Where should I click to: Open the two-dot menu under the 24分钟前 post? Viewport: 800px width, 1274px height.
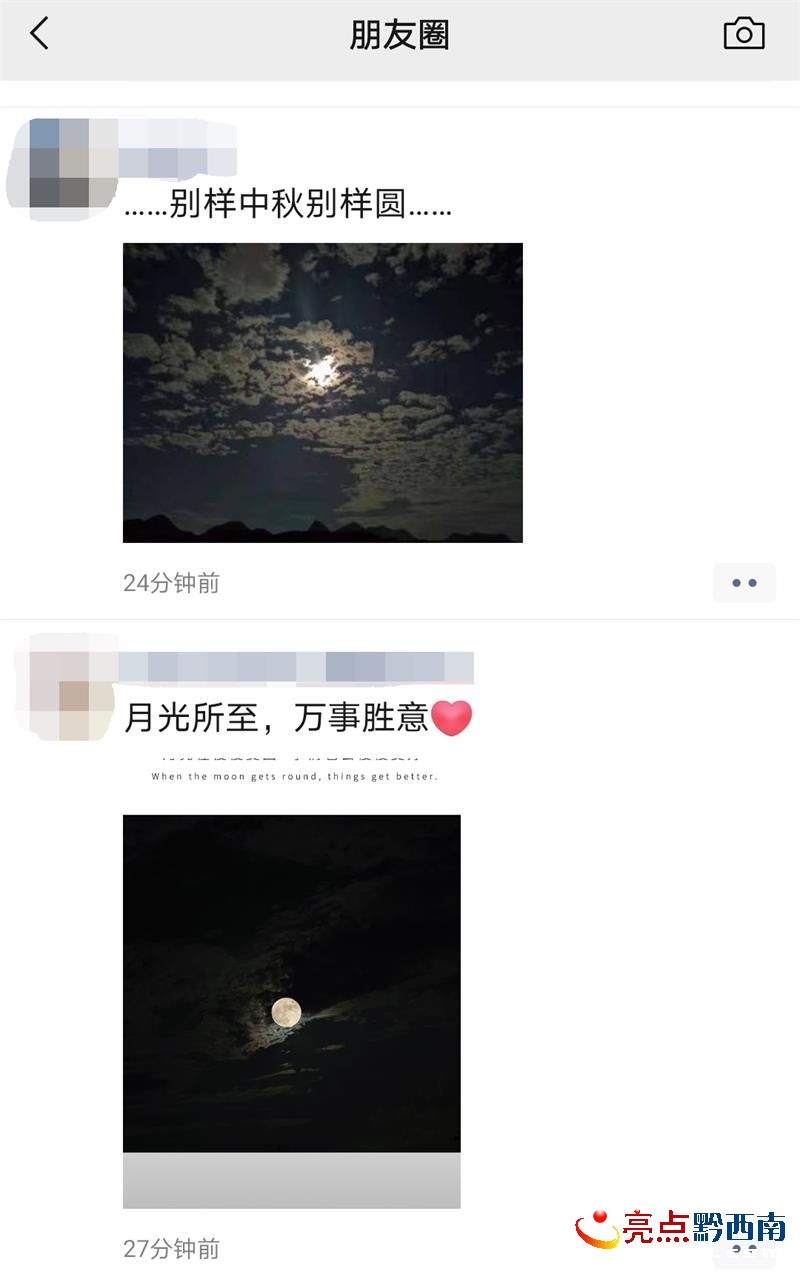pyautogui.click(x=744, y=583)
